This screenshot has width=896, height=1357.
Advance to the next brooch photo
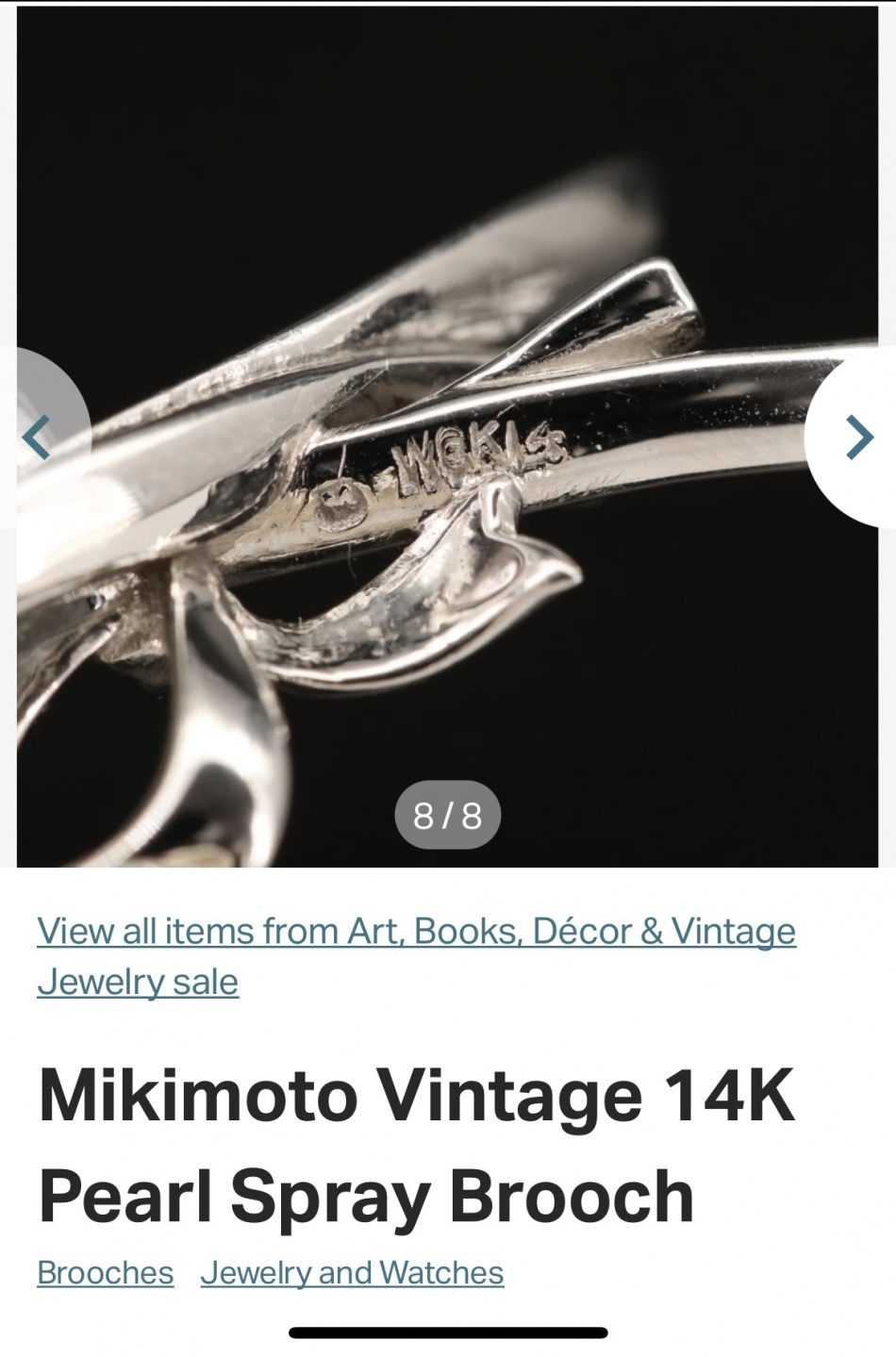[x=856, y=438]
